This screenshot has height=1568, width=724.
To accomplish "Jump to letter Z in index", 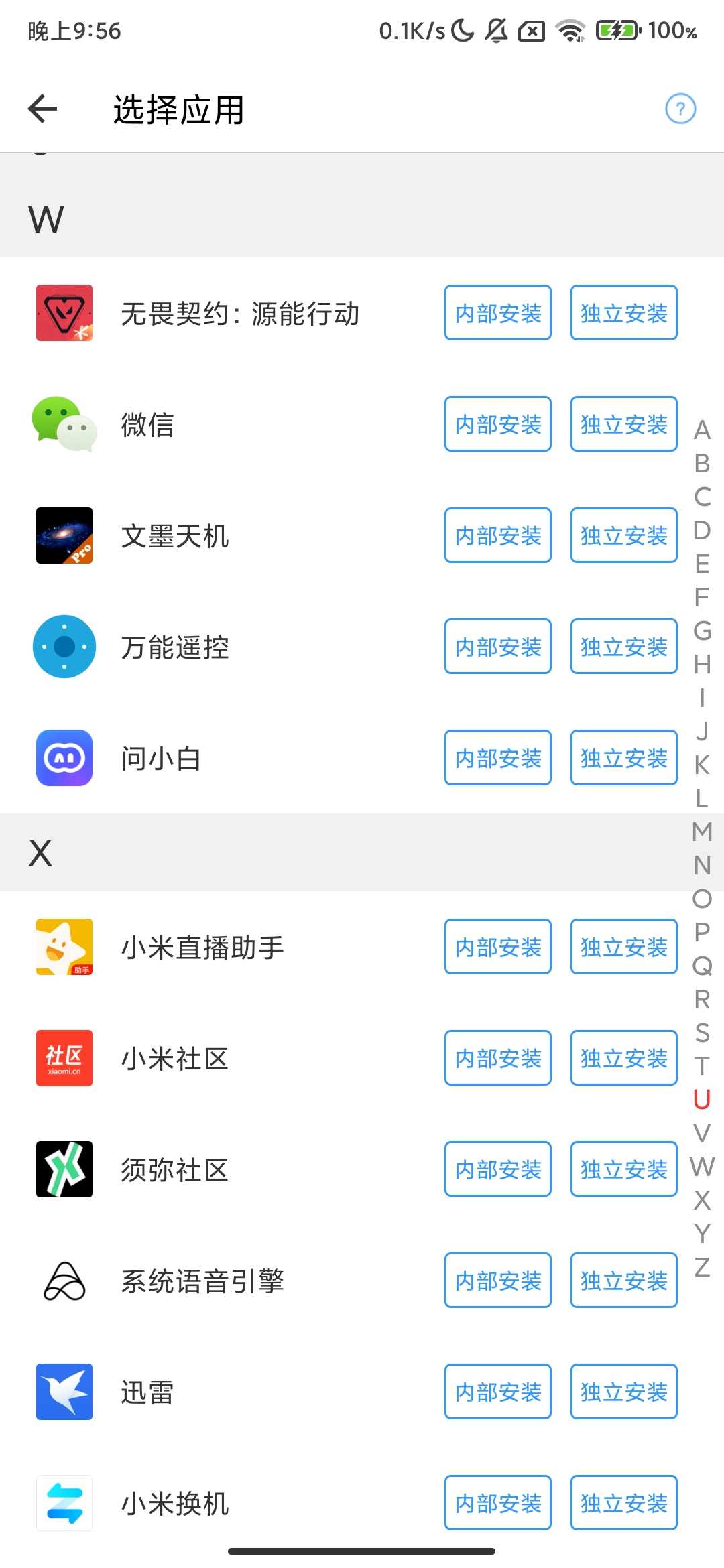I will point(702,1267).
